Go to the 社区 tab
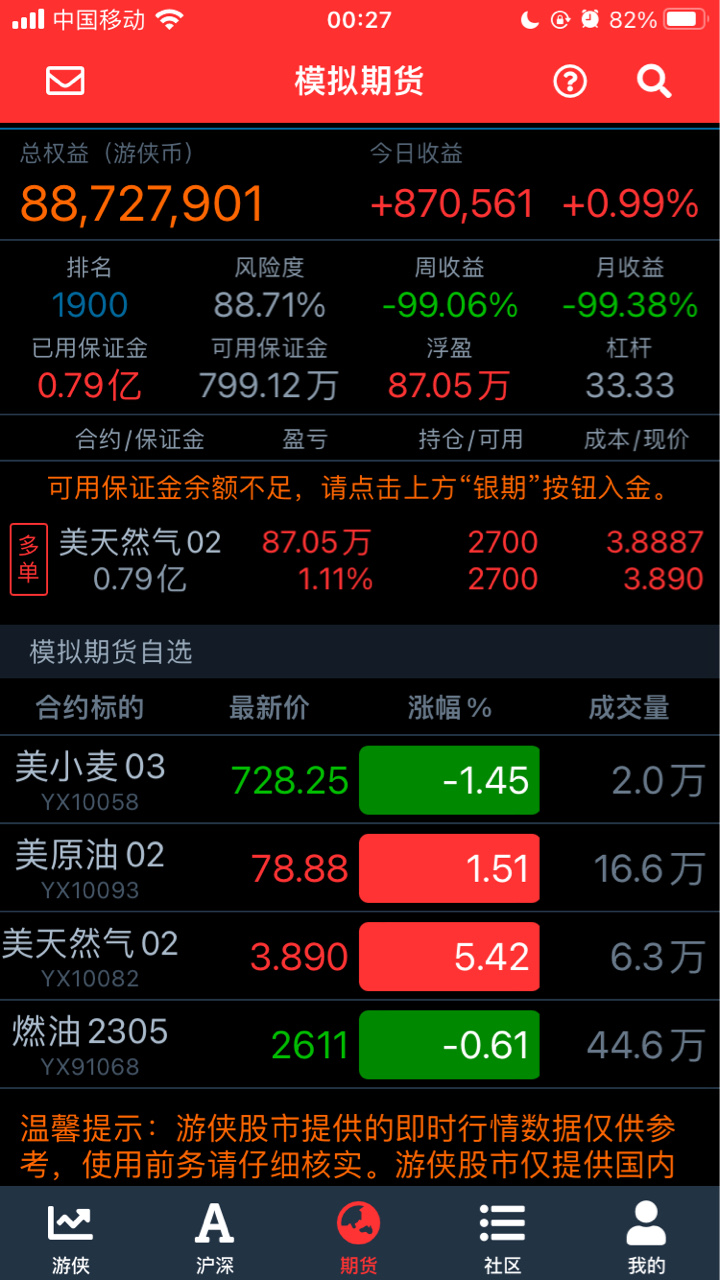Viewport: 720px width, 1280px height. click(502, 1238)
